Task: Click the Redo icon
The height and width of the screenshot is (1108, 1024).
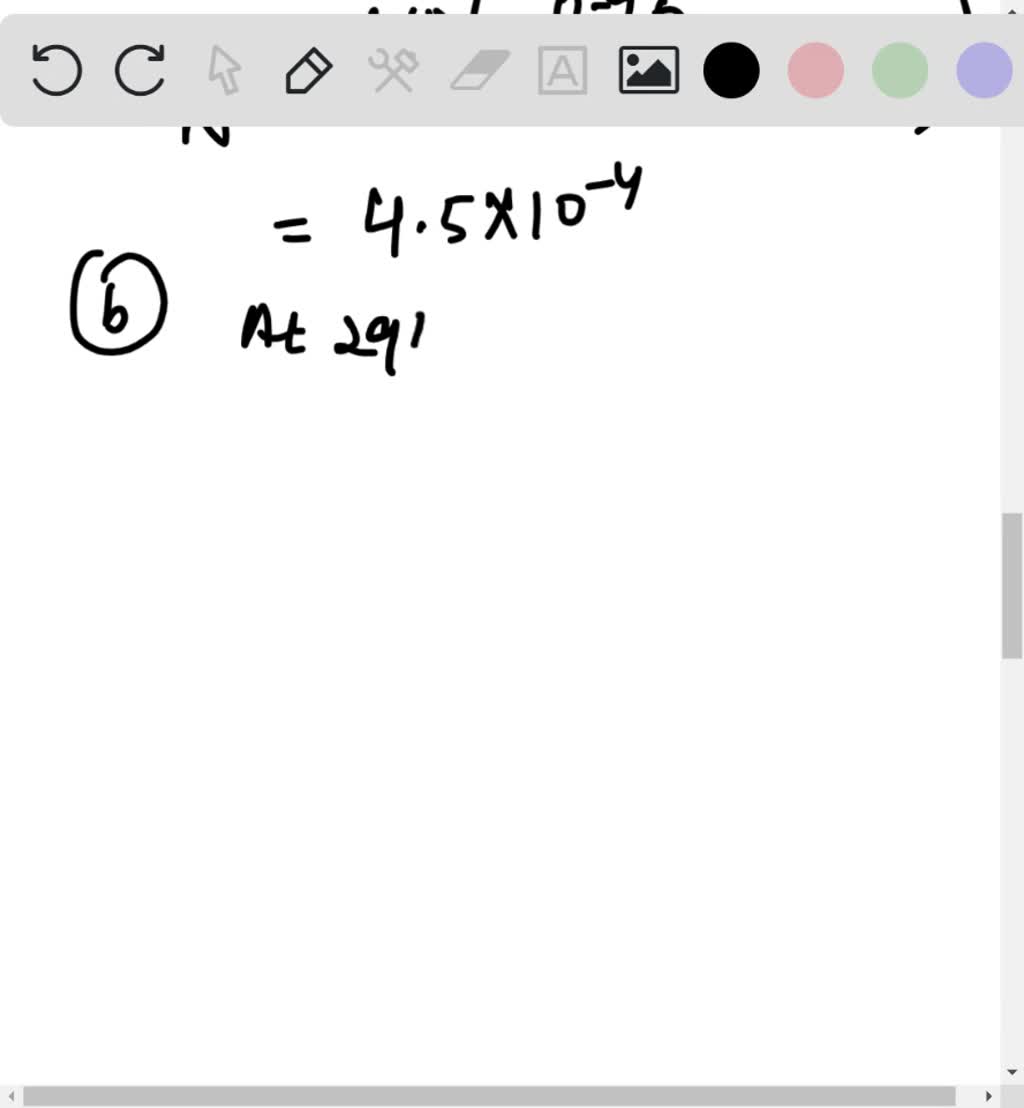Action: pos(140,70)
